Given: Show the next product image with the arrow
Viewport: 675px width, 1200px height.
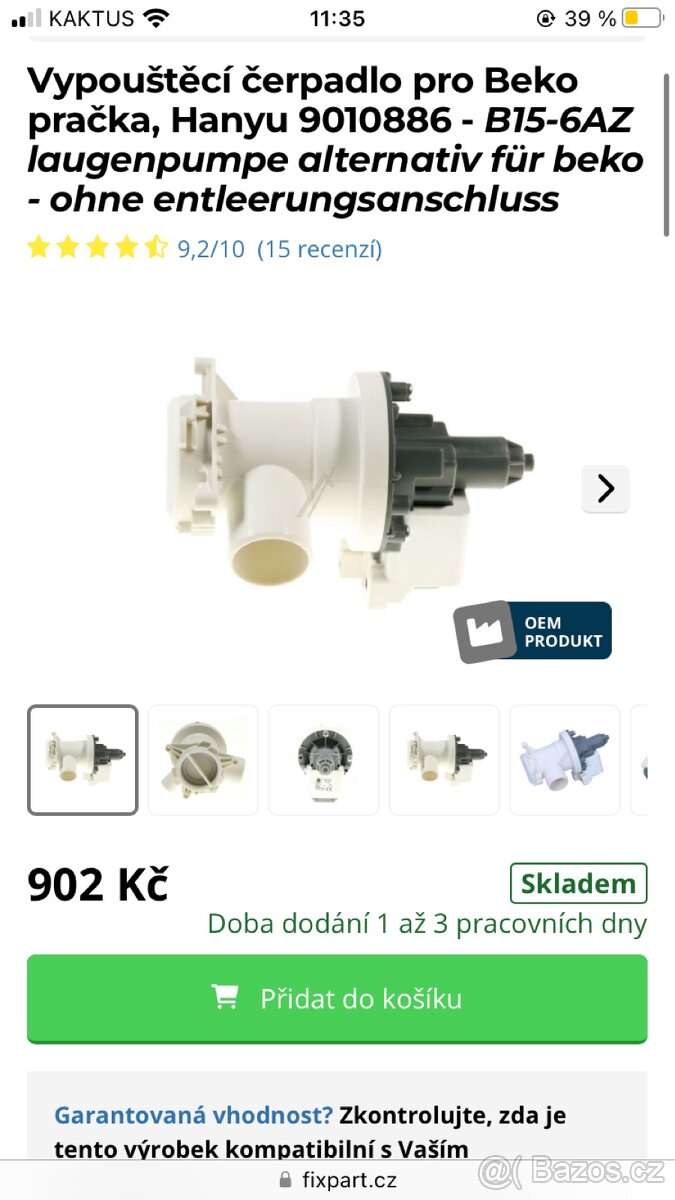Looking at the screenshot, I should (605, 489).
